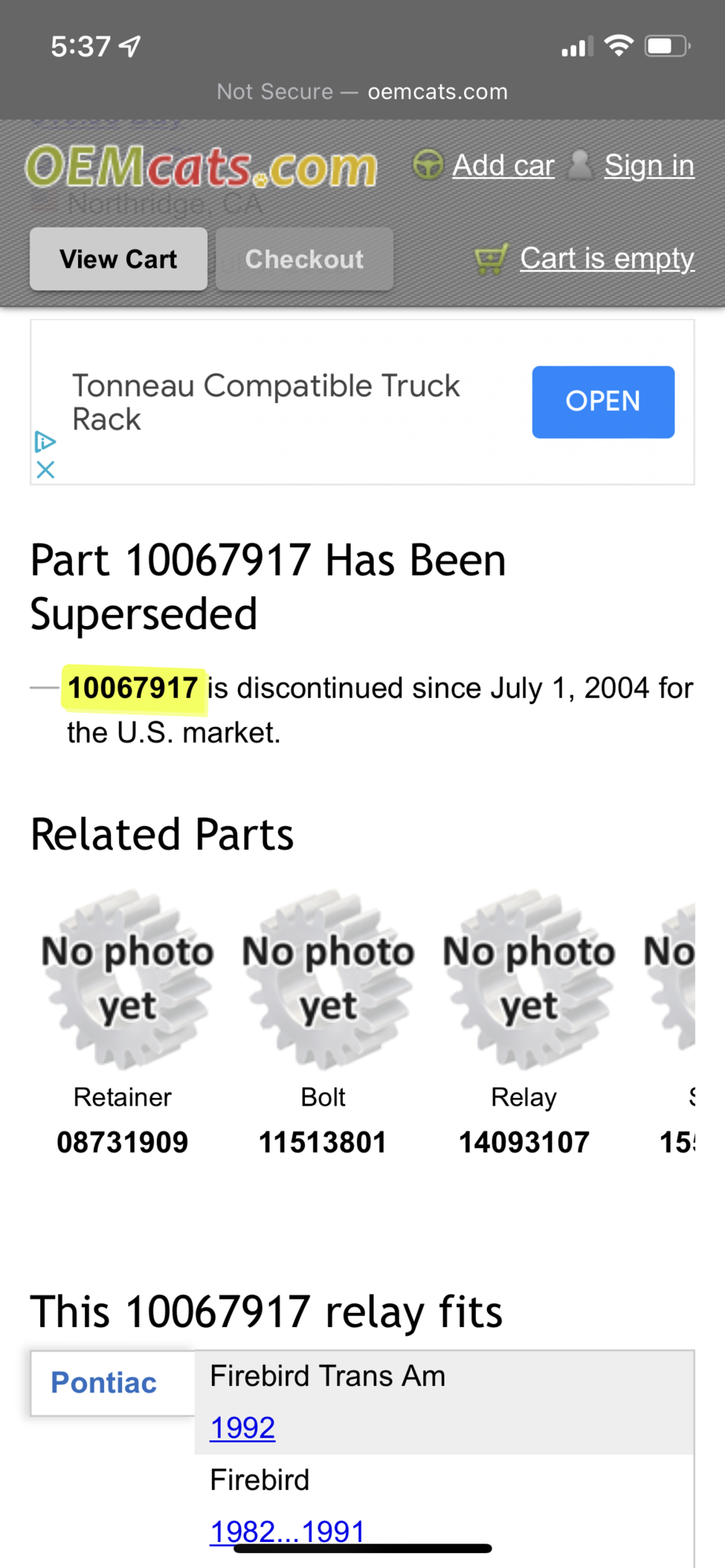This screenshot has width=725, height=1568.
Task: Dismiss the ad with the X icon
Action: point(46,470)
